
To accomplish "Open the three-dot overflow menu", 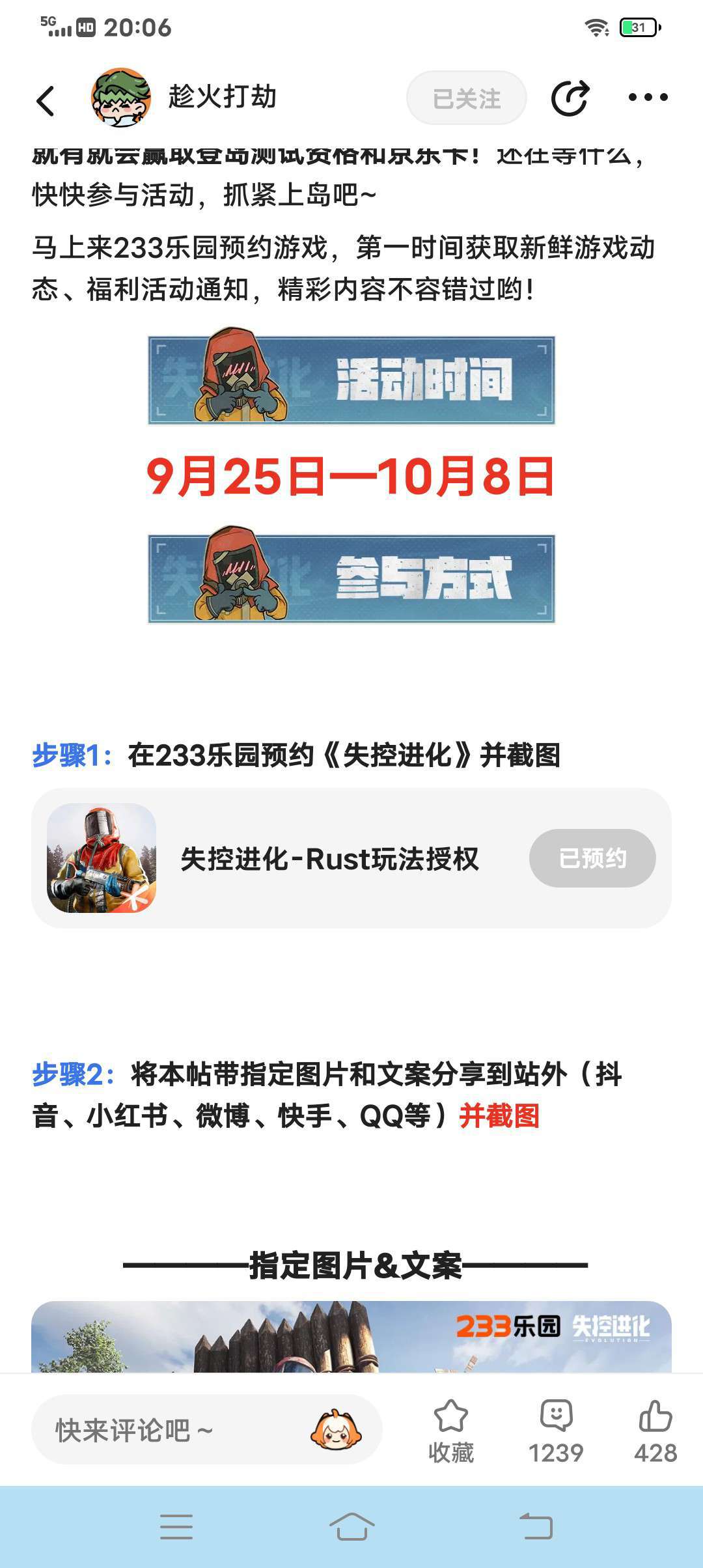I will click(648, 98).
